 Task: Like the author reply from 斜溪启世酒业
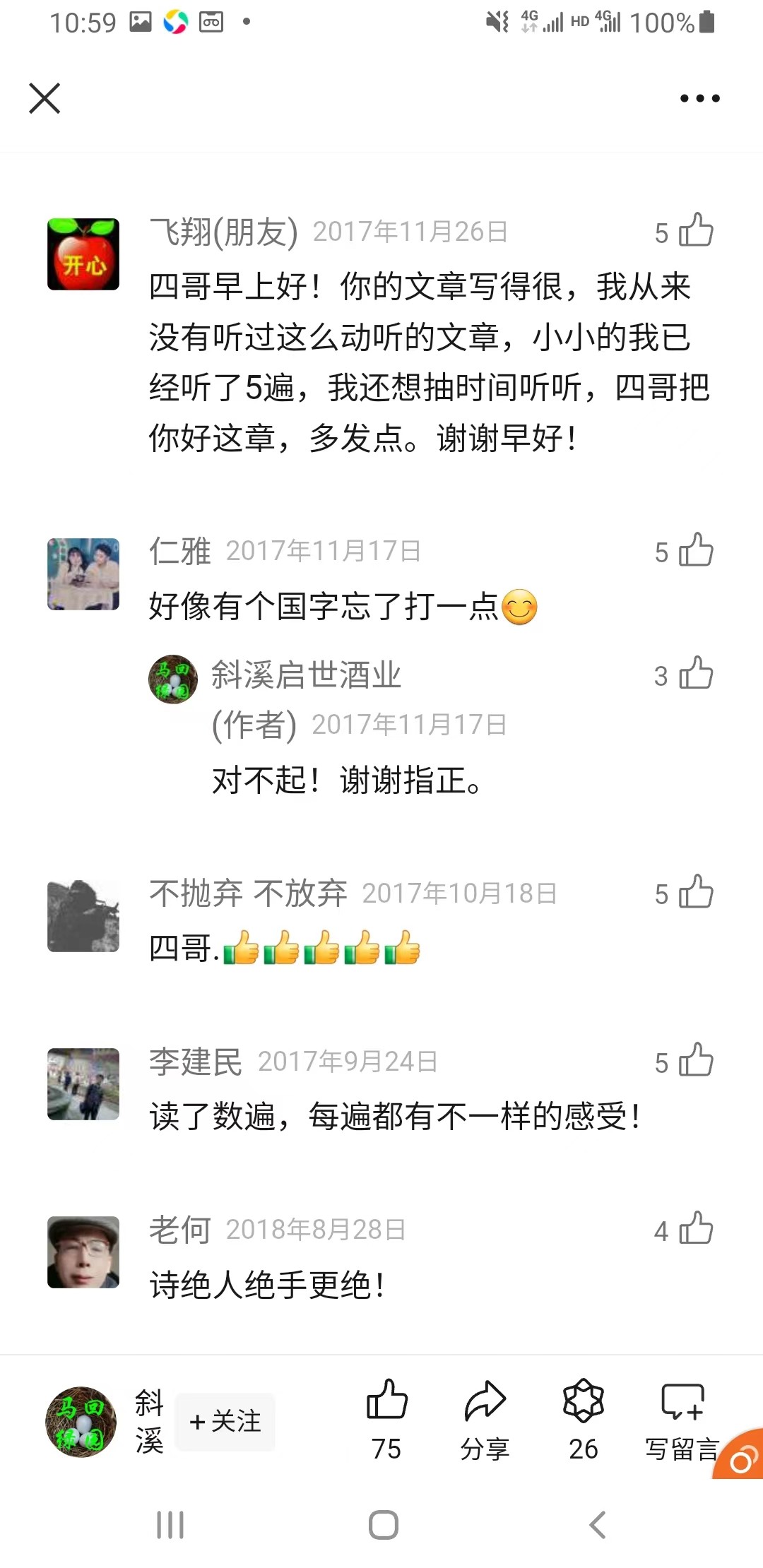[695, 674]
